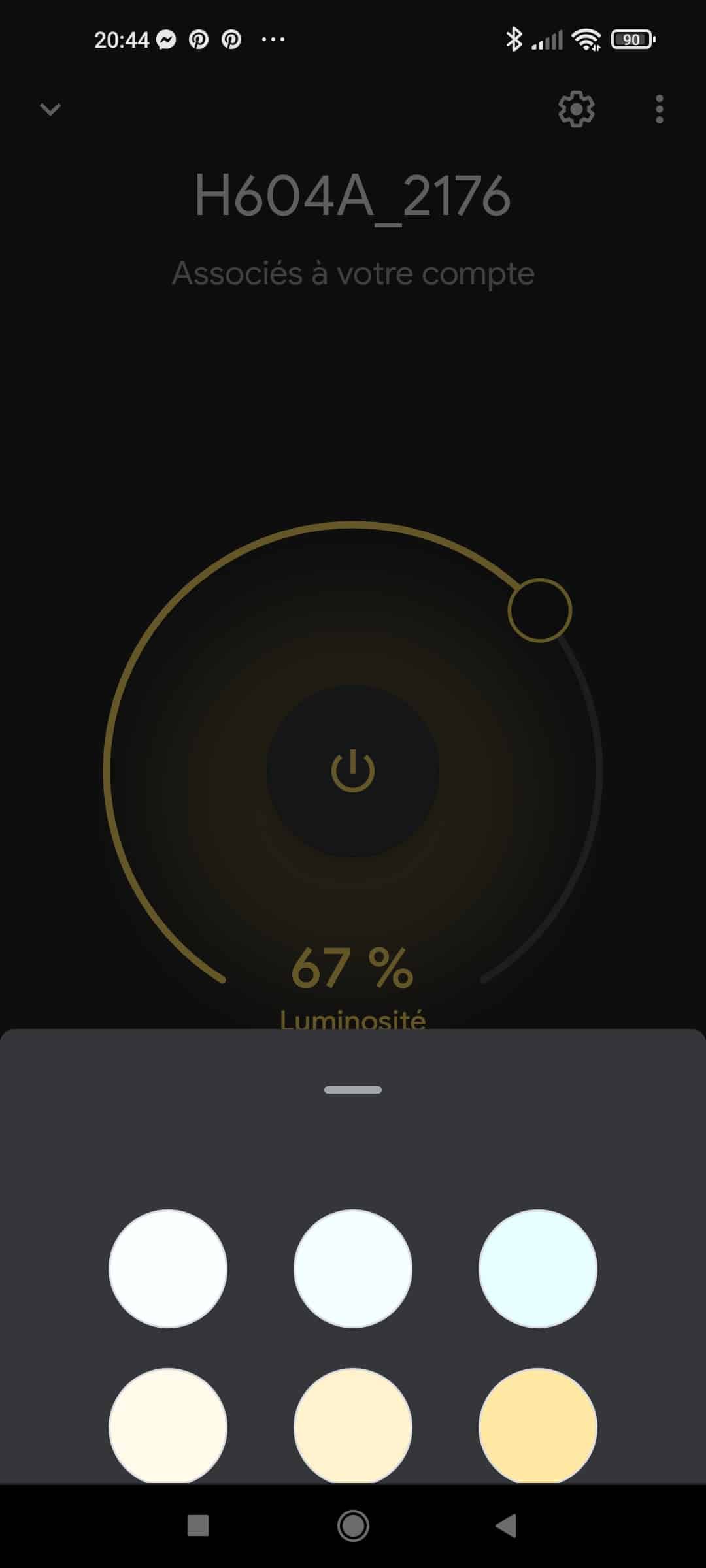Open device settings gear
Image resolution: width=706 pixels, height=1568 pixels.
click(576, 109)
